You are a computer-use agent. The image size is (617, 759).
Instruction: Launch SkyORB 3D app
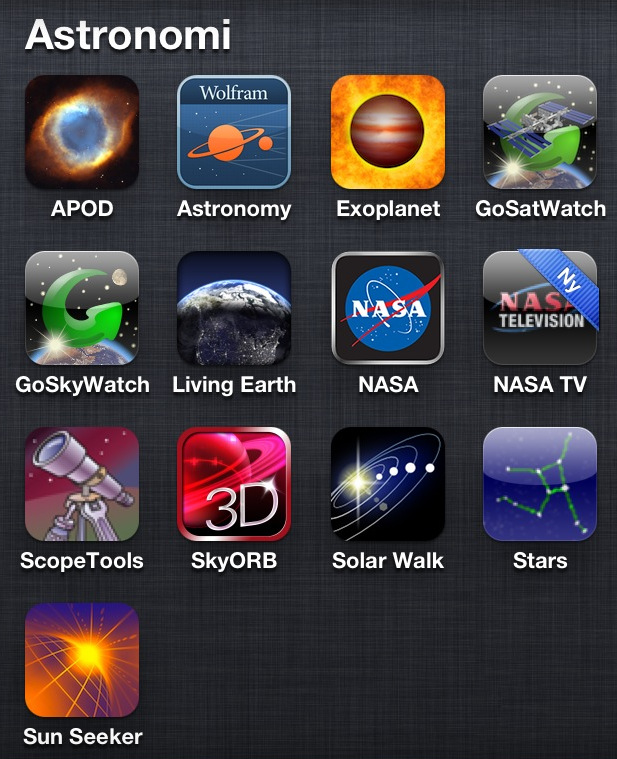coord(234,484)
